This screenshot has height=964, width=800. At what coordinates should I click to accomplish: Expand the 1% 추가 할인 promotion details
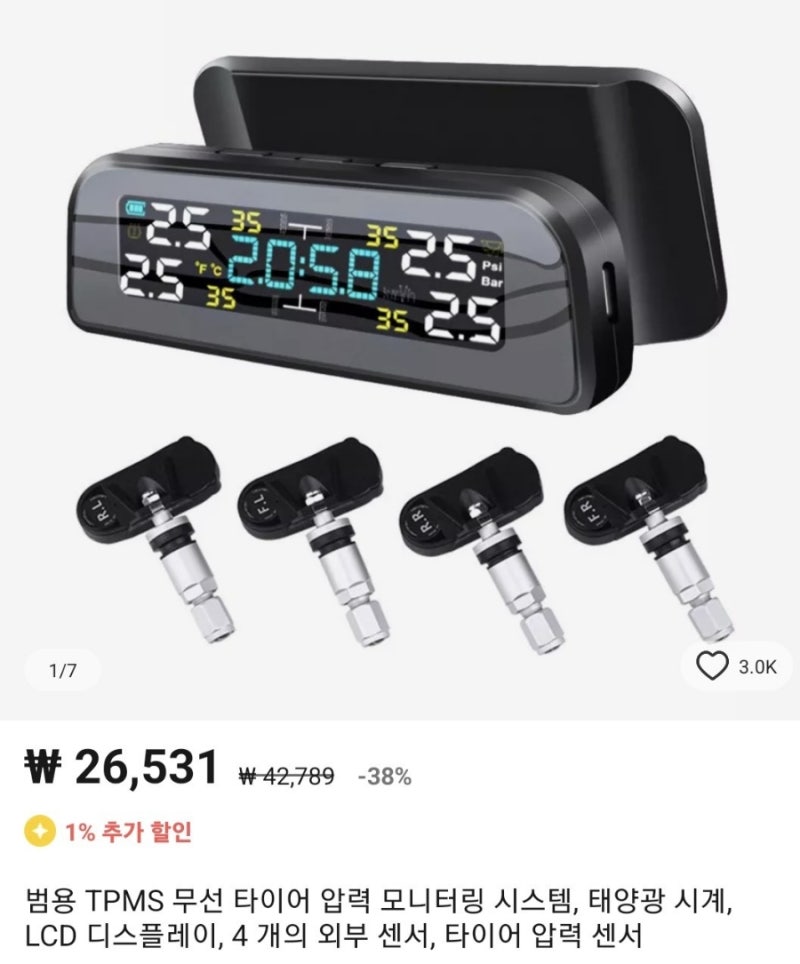tap(125, 826)
